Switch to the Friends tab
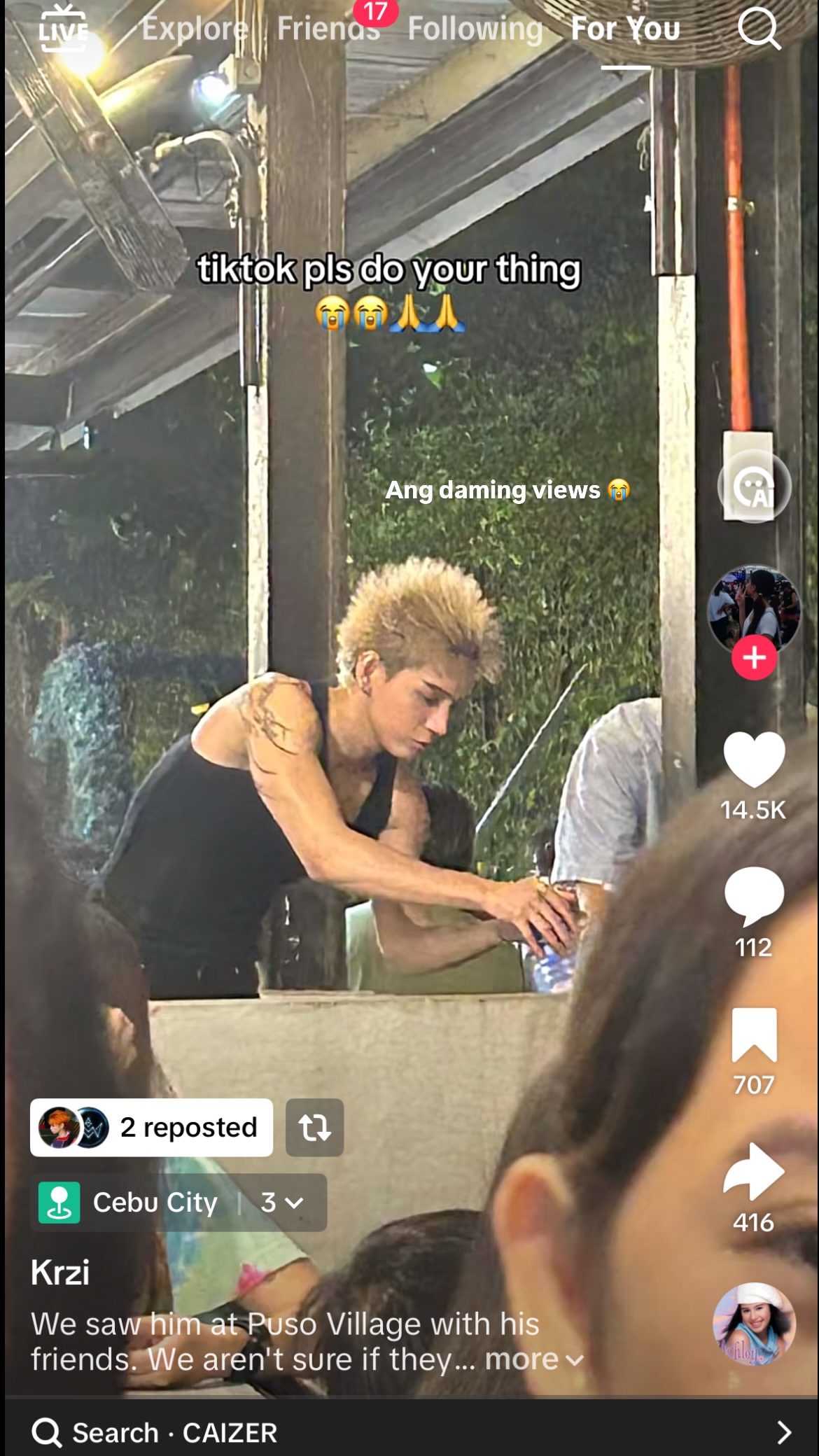This screenshot has height=1456, width=819. click(x=328, y=29)
